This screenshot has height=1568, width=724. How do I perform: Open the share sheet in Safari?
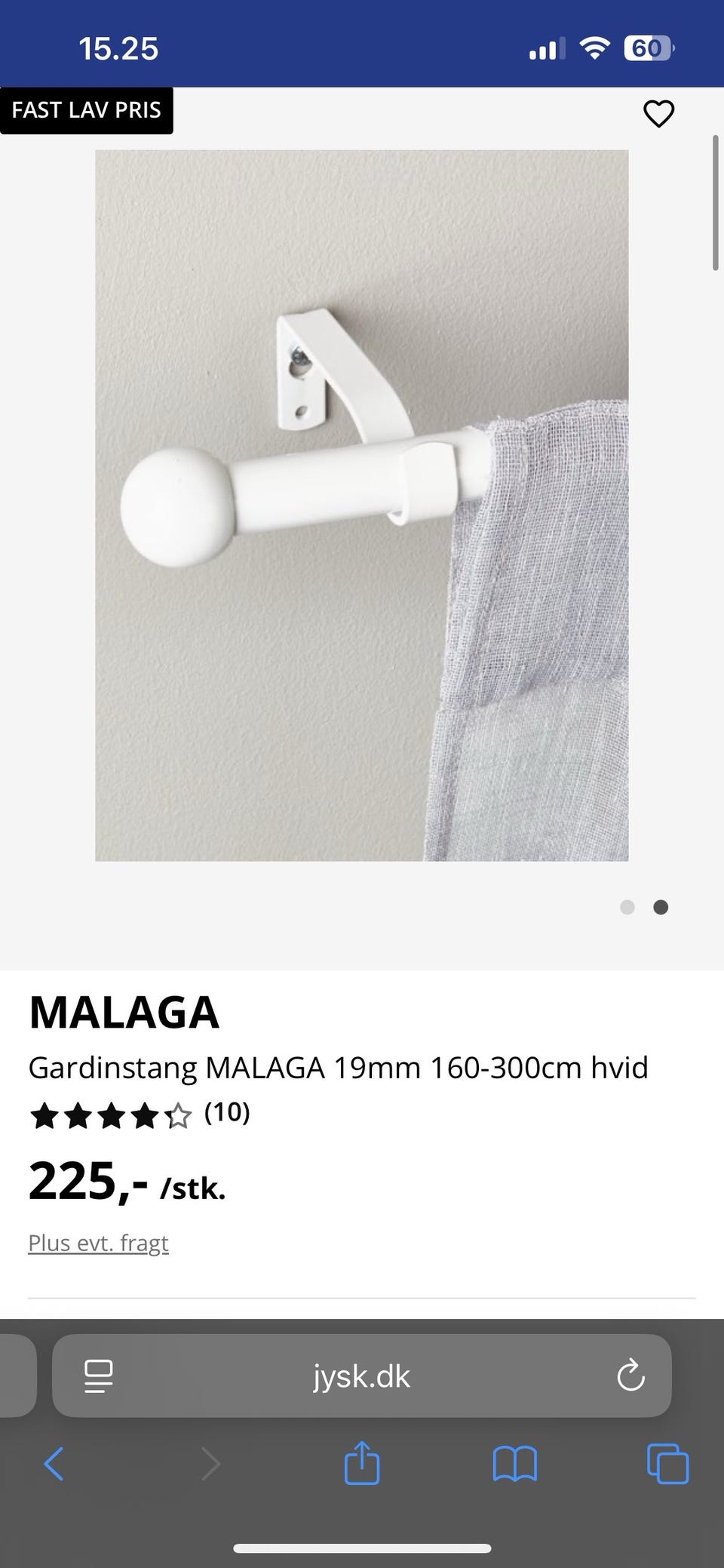tap(362, 1465)
